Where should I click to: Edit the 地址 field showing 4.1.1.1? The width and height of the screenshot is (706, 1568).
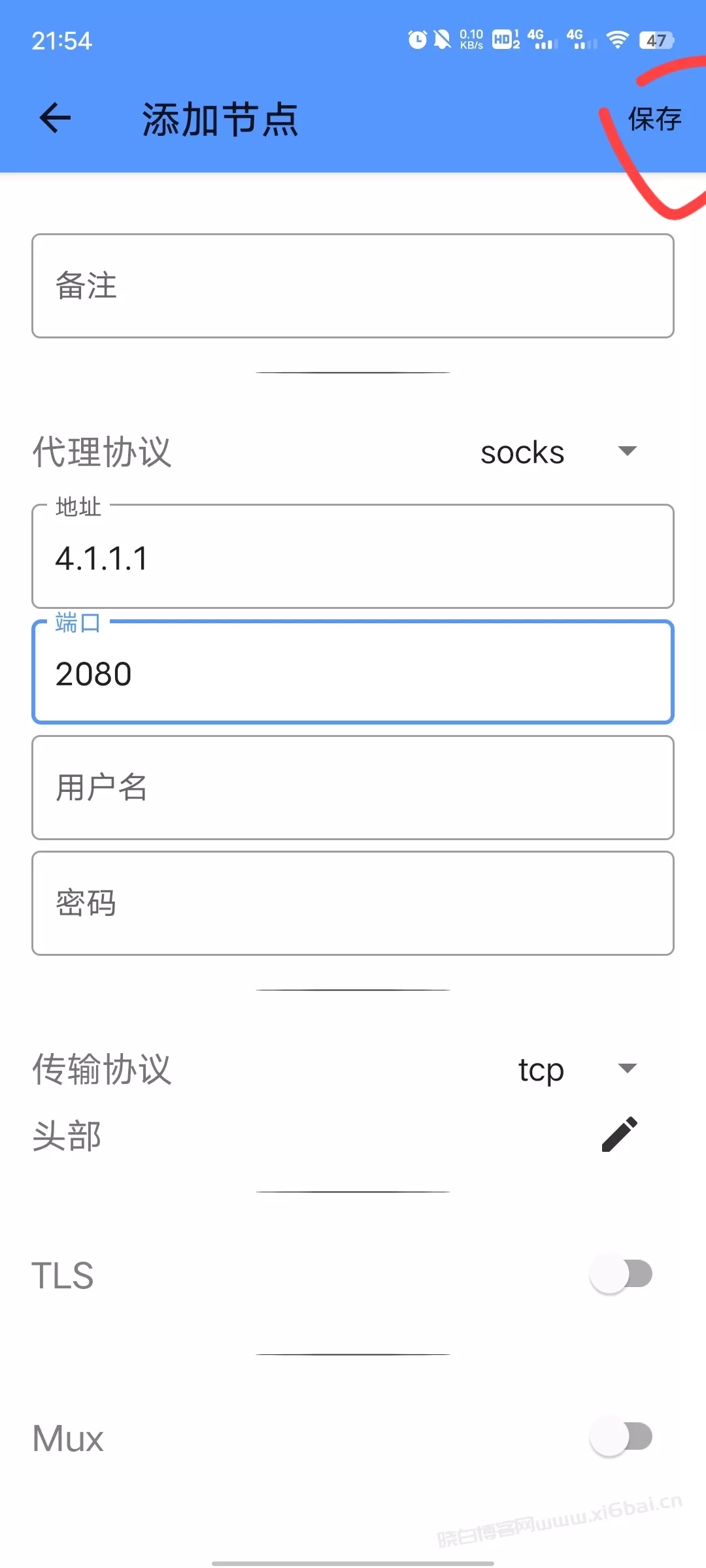click(x=353, y=557)
